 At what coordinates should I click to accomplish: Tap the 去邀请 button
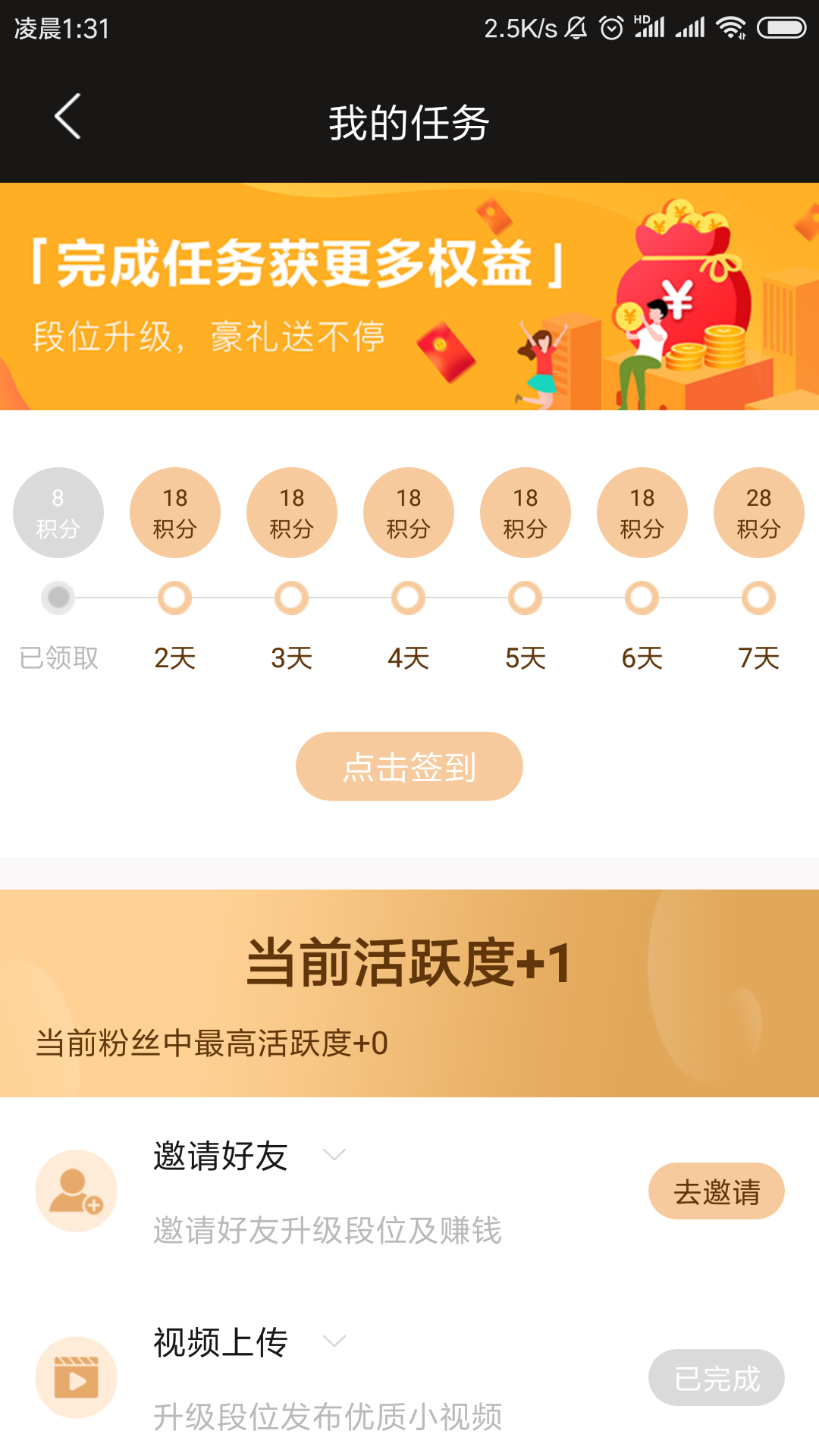716,1191
